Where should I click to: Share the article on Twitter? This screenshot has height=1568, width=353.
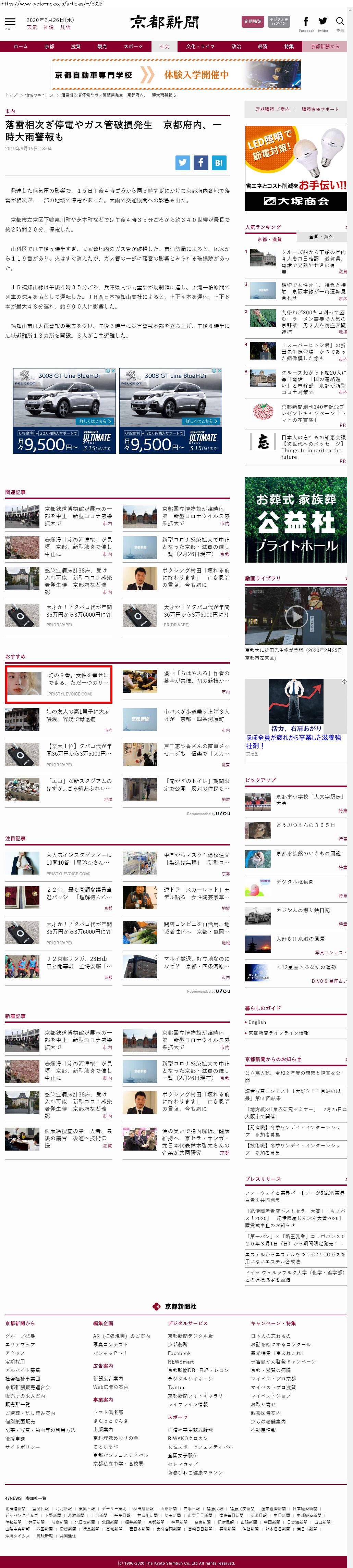(182, 163)
